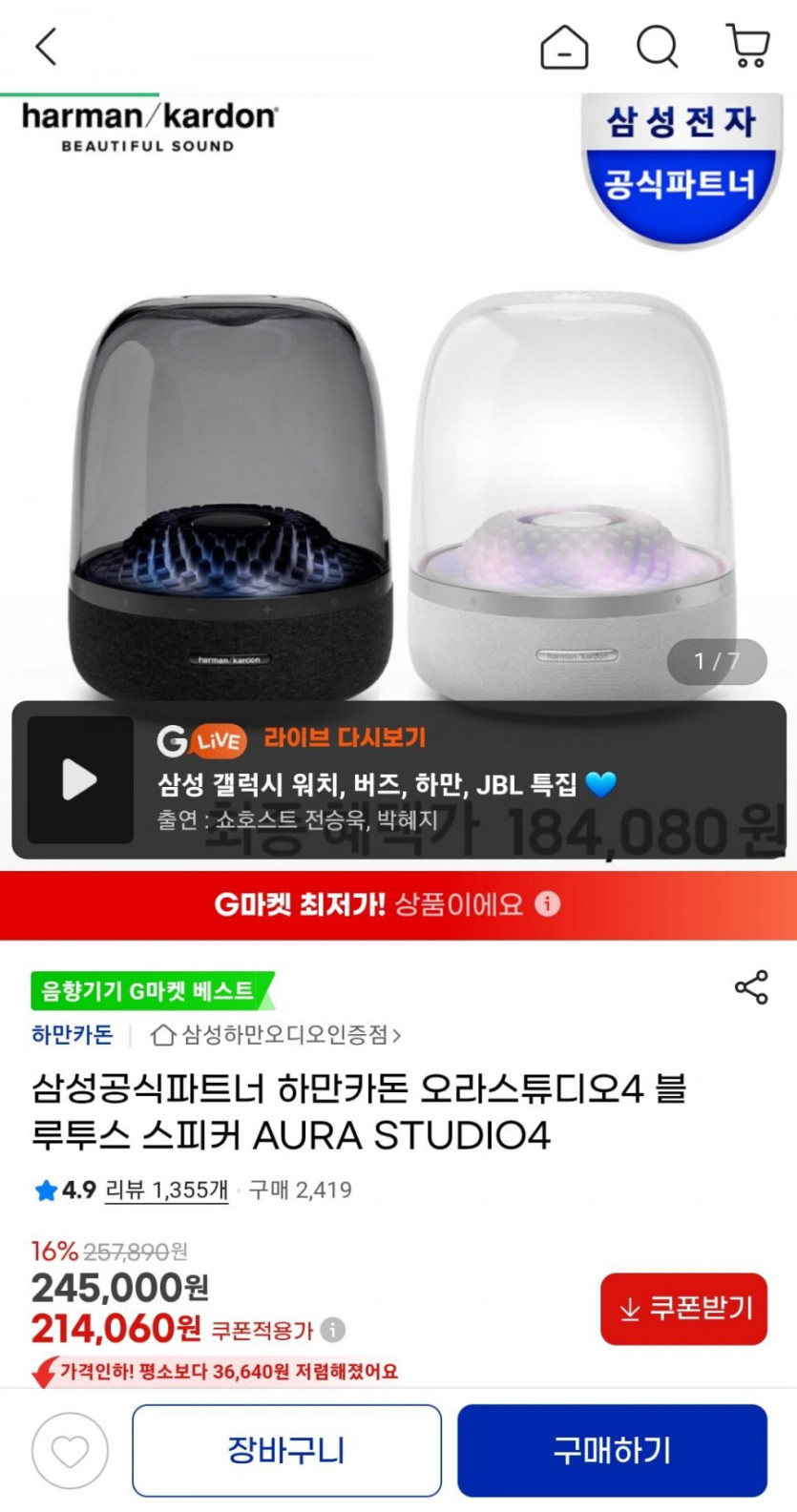
Task: Tap 구매하기 to buy now
Action: (612, 1451)
